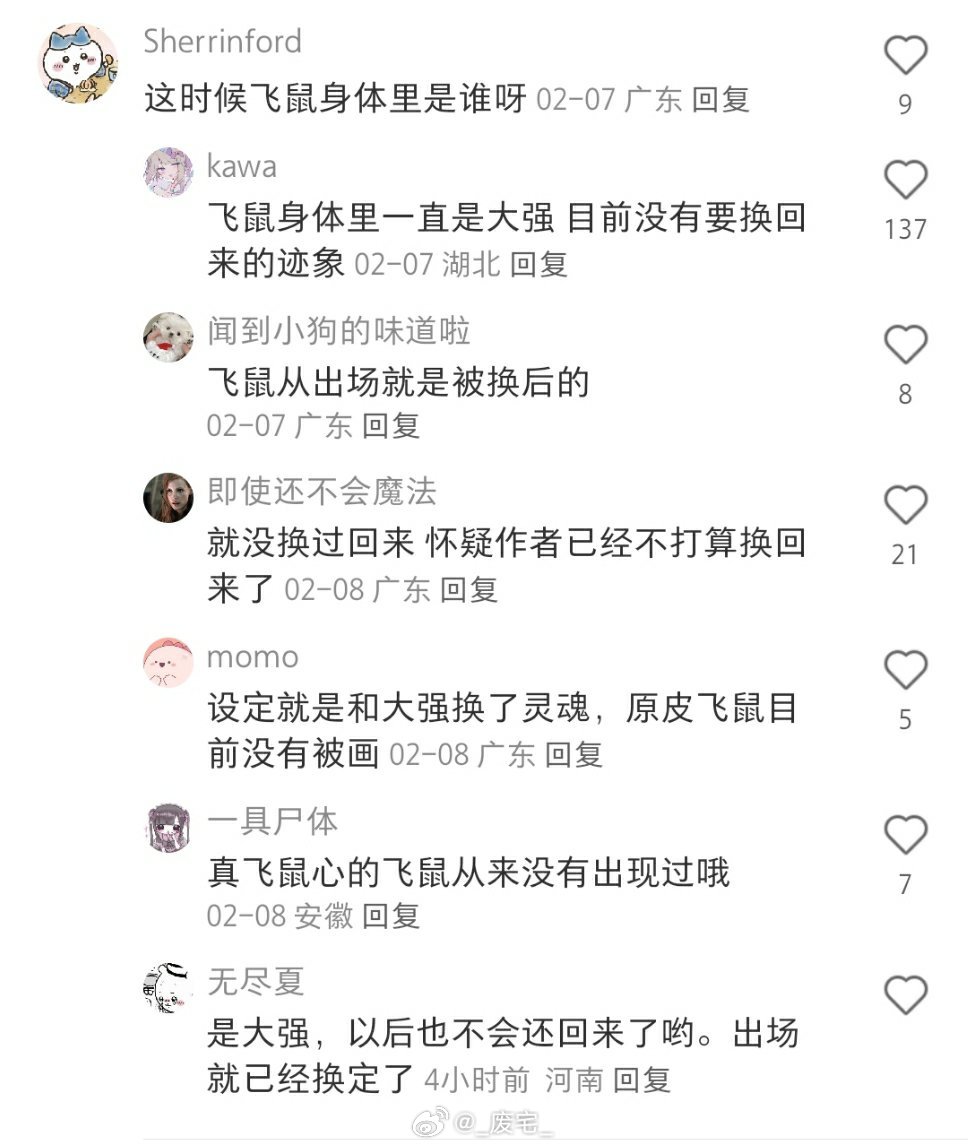Viewport: 968px width, 1147px height.
Task: Reply to 闻到小狗的味道啦's comment
Action: (391, 426)
